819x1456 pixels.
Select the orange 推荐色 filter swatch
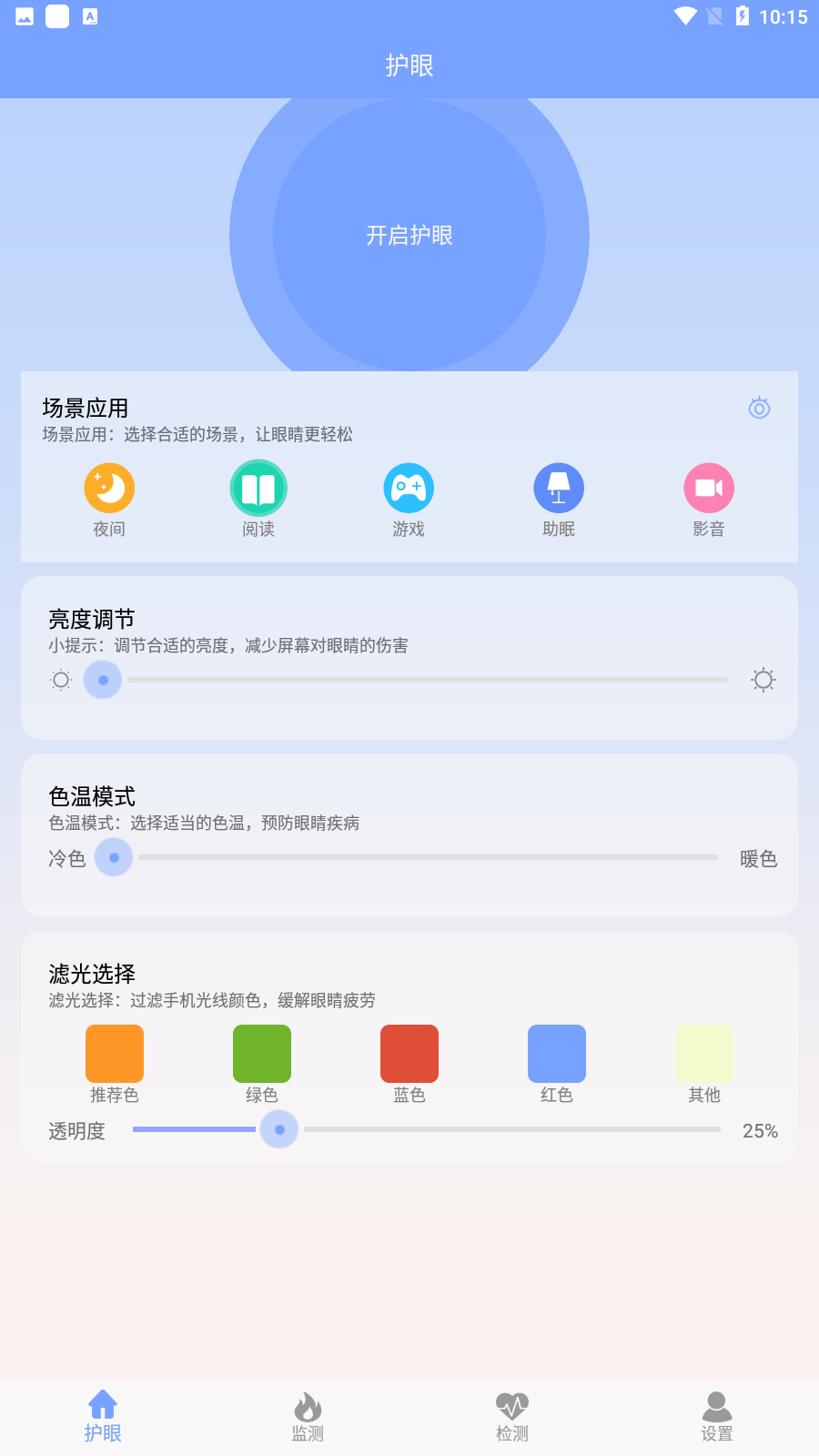(x=114, y=1053)
